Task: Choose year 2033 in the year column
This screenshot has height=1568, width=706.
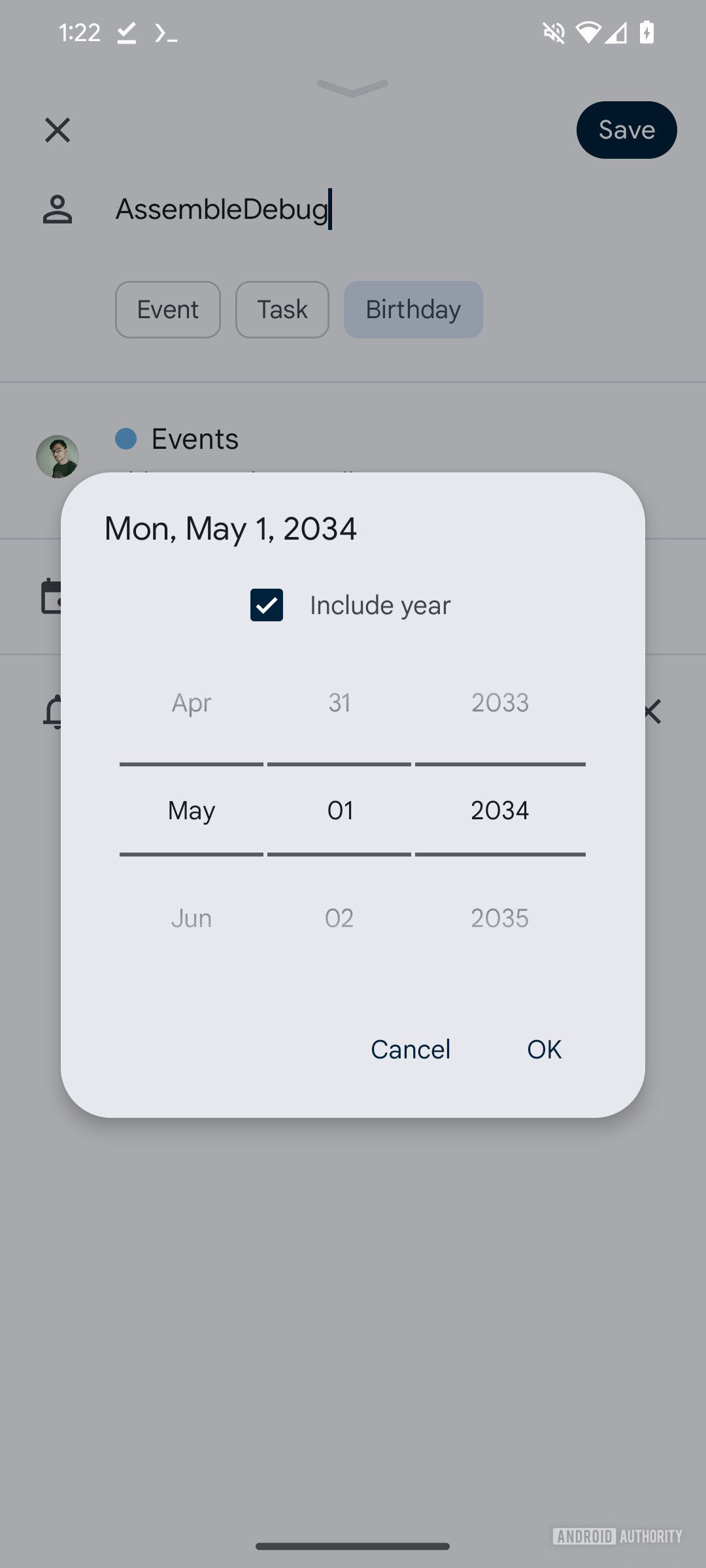Action: click(x=500, y=703)
